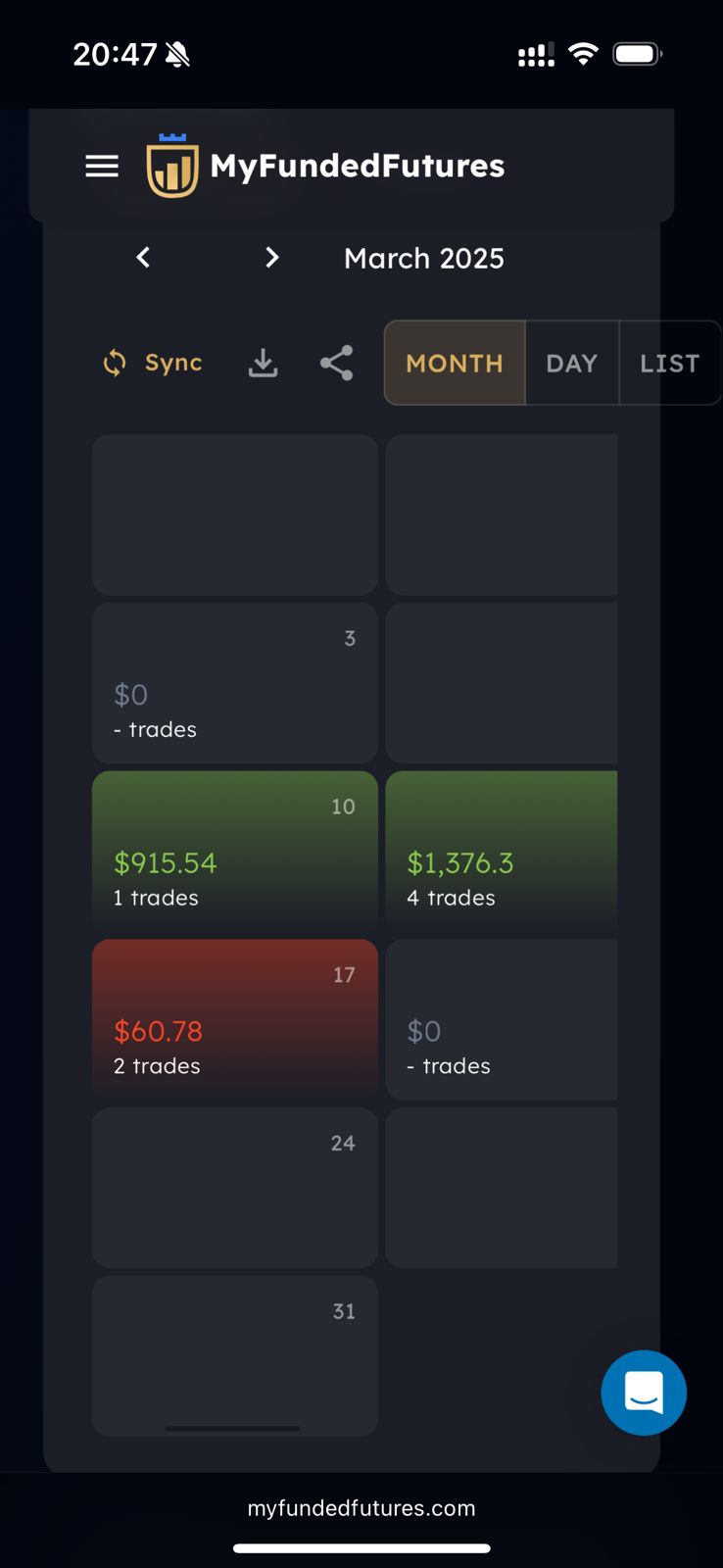Screen dimensions: 723x1568
Task: Open the March 3 day cell
Action: pyautogui.click(x=235, y=683)
